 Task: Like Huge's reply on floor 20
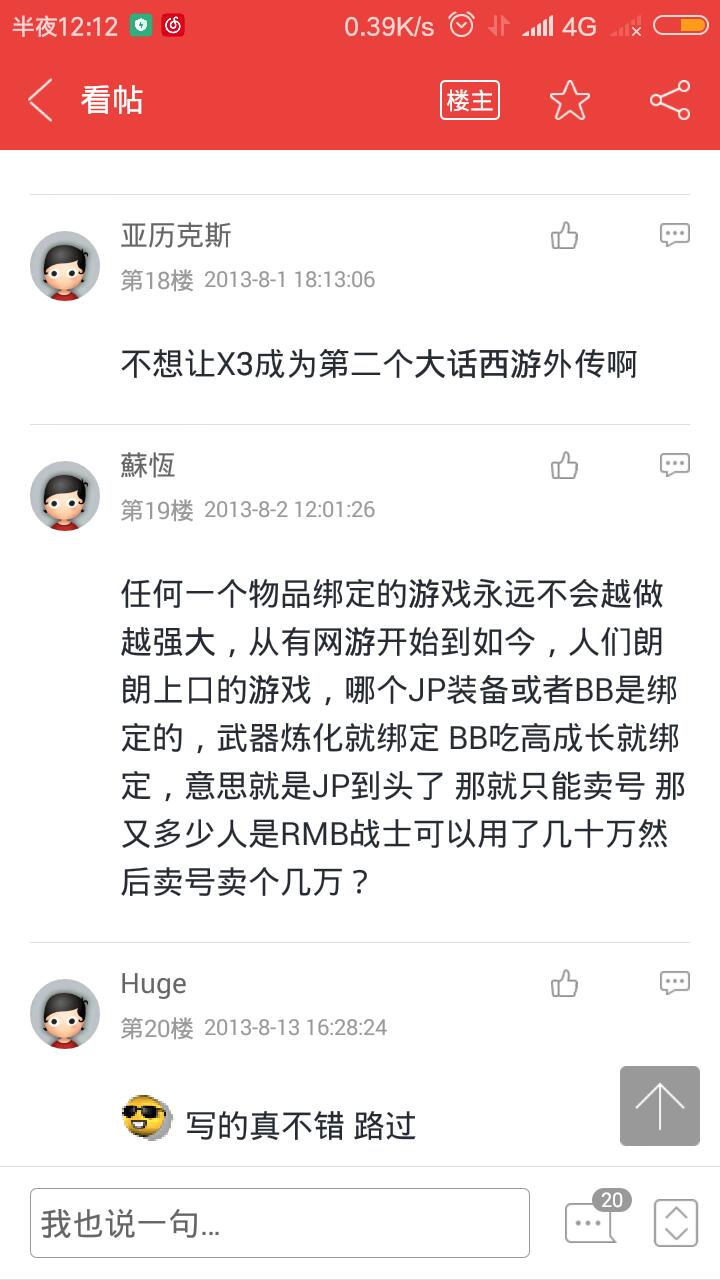point(565,983)
